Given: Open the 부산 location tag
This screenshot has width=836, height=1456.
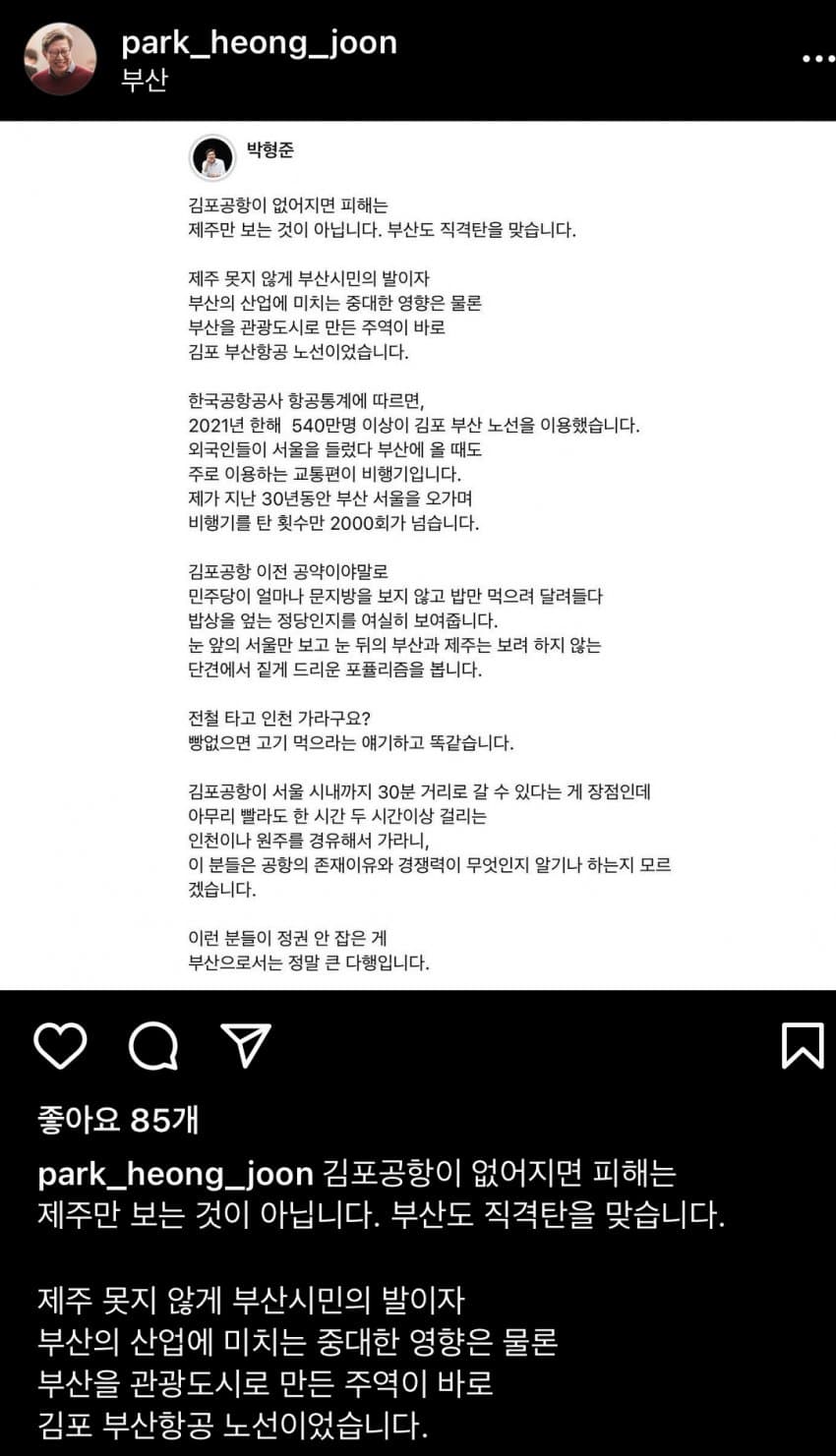Looking at the screenshot, I should (x=144, y=81).
